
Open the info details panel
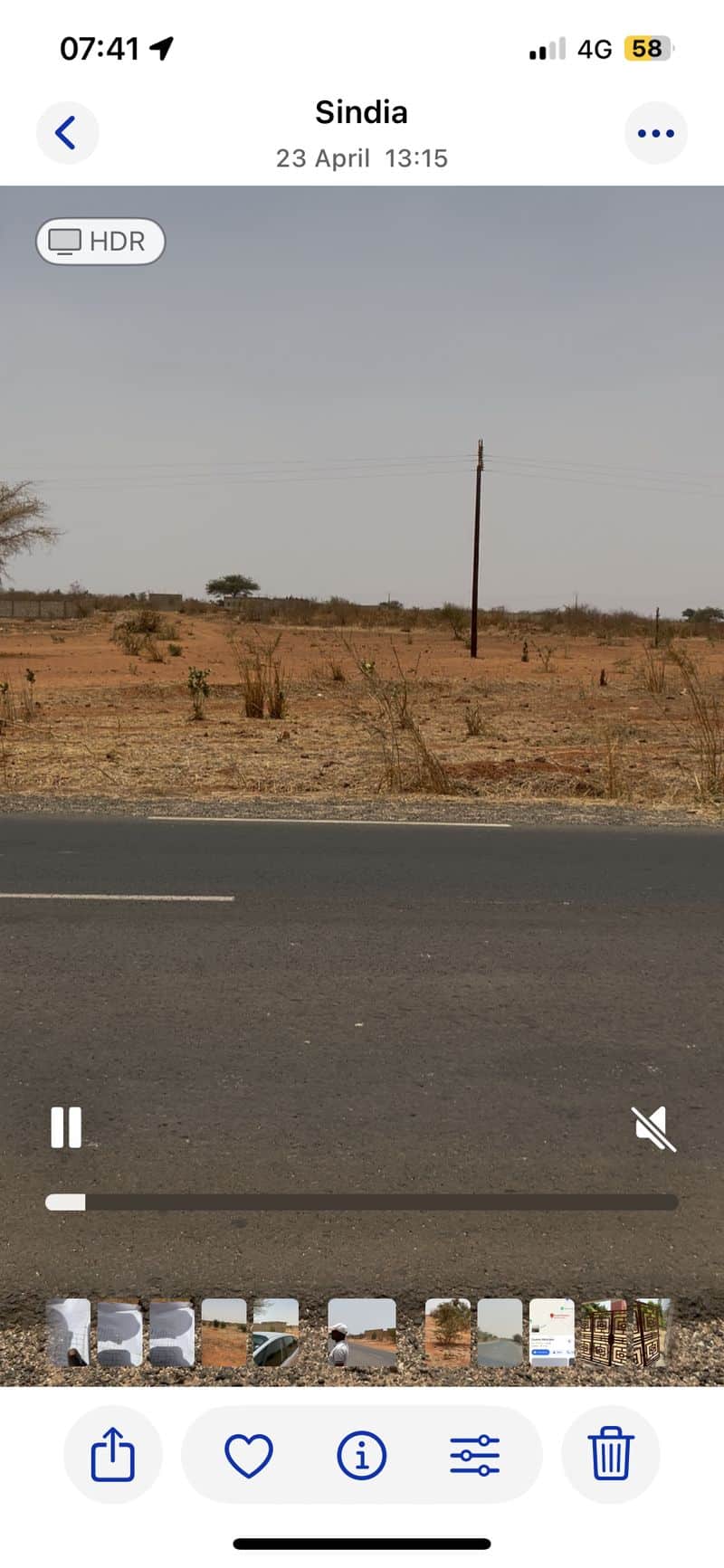click(x=362, y=1455)
